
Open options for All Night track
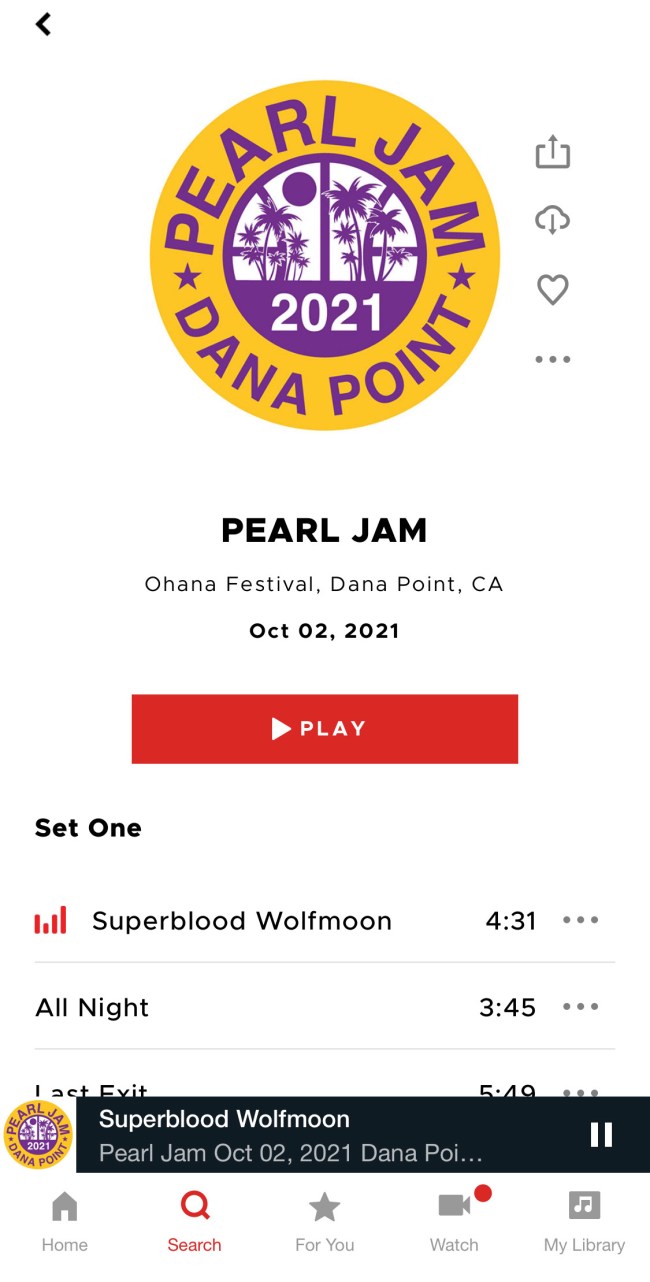pos(580,1007)
